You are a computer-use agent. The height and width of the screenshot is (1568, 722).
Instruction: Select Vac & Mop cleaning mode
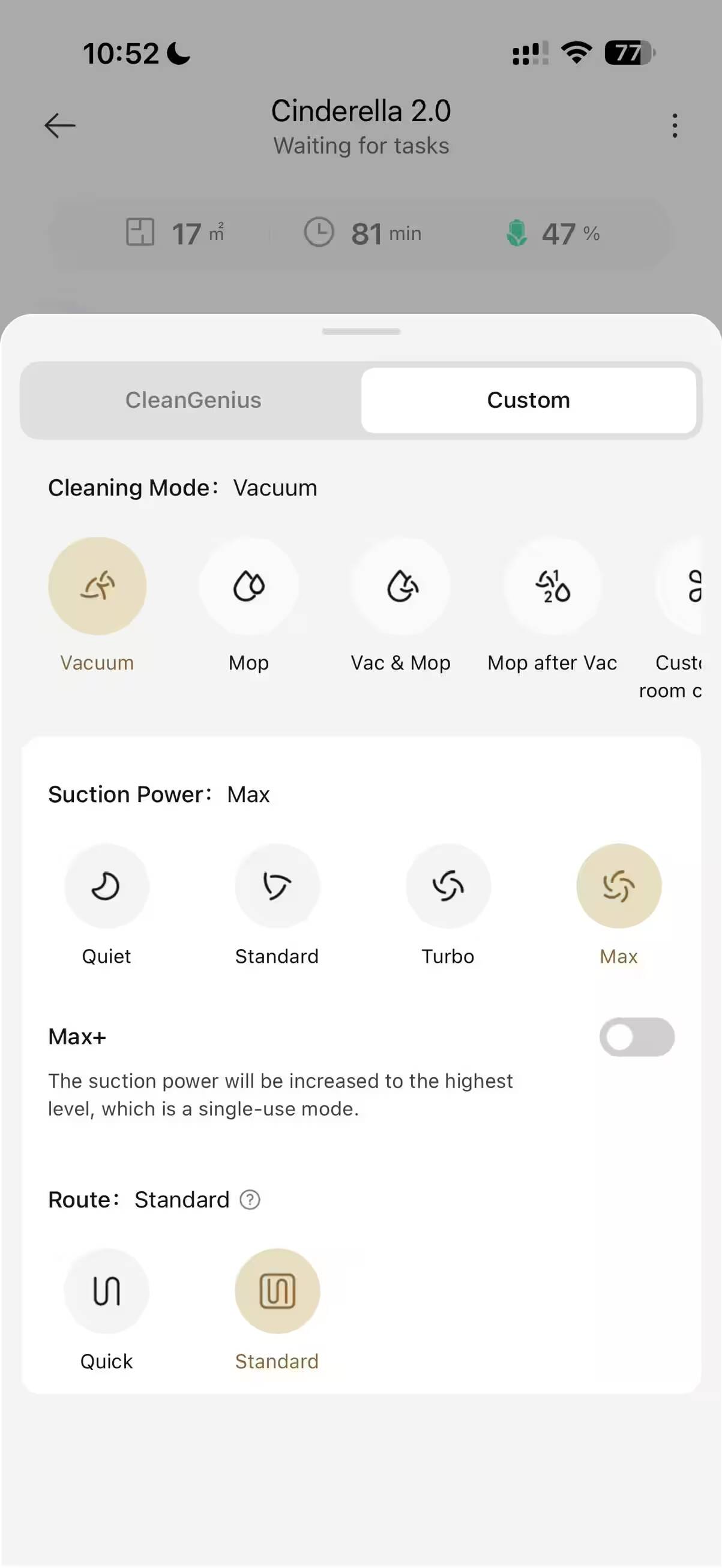(x=400, y=585)
